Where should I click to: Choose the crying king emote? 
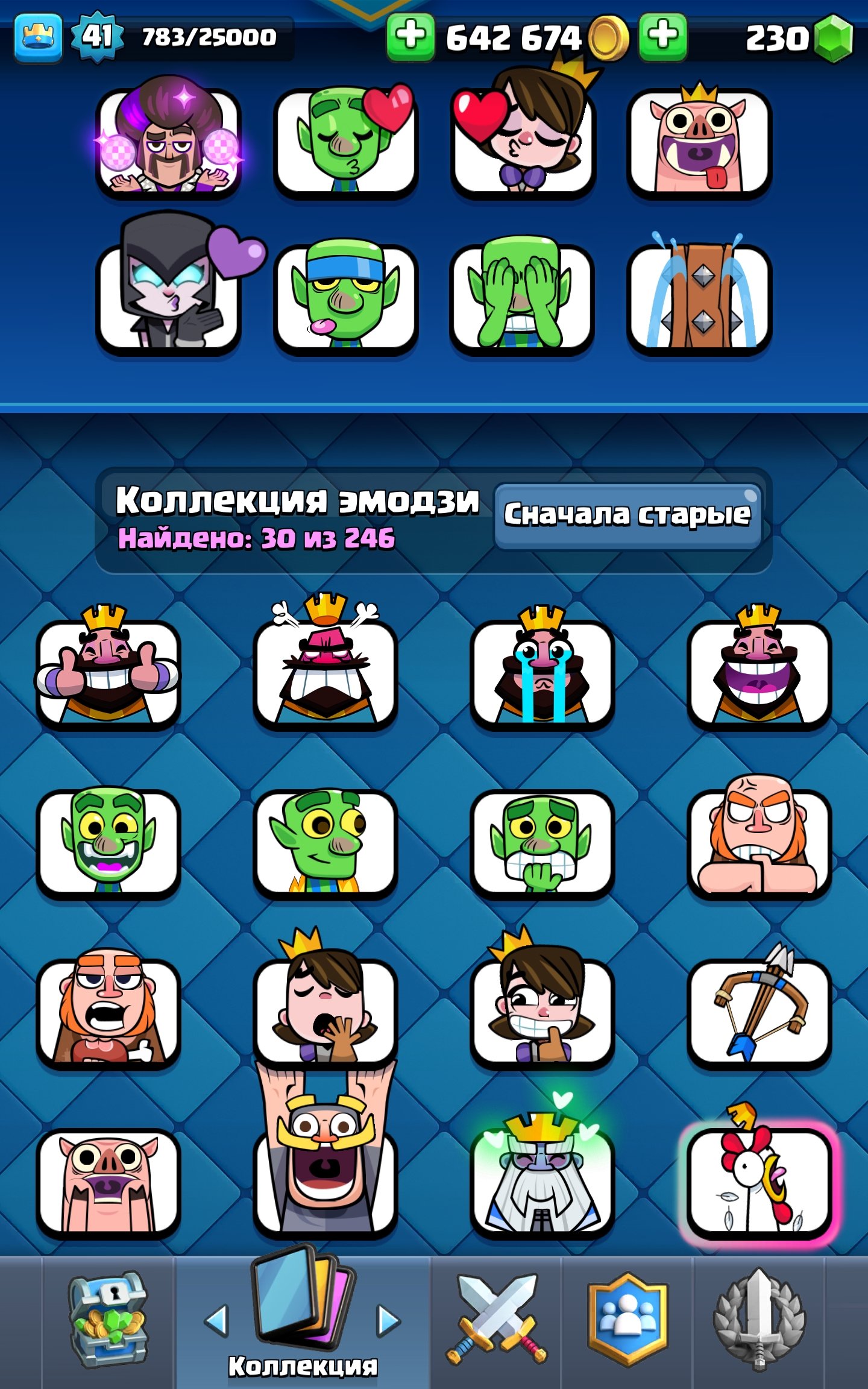click(x=542, y=672)
